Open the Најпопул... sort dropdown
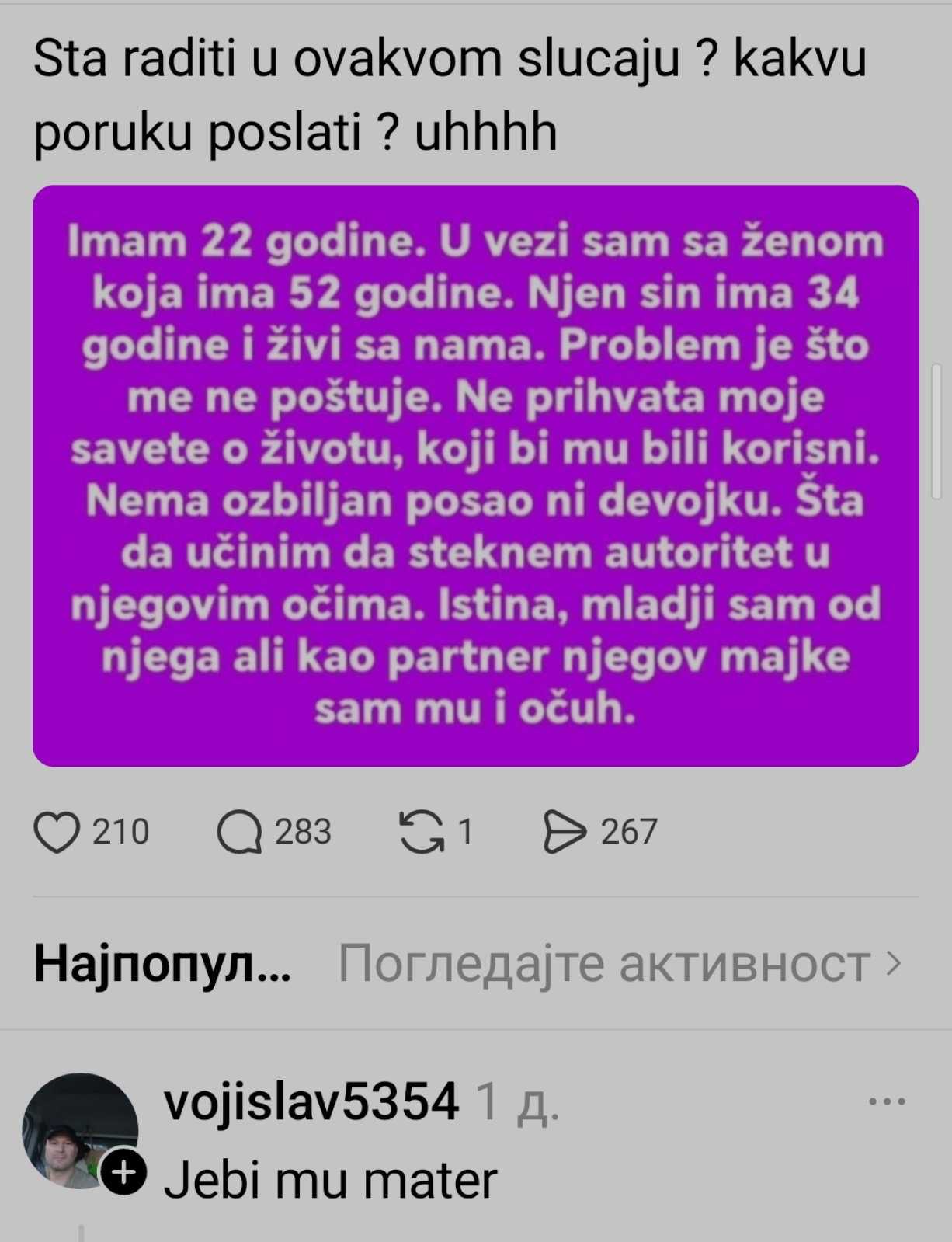 coord(162,964)
